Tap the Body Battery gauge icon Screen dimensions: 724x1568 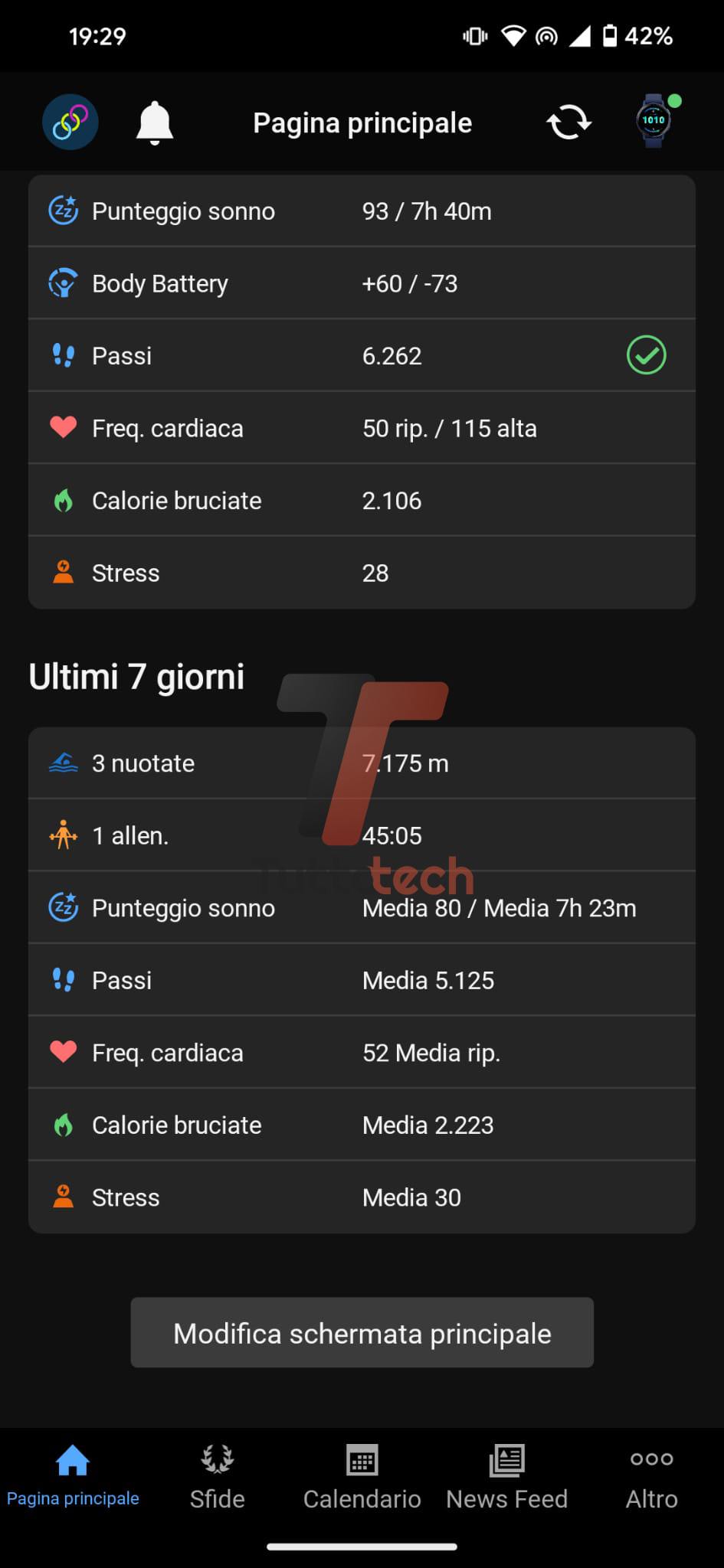pos(63,283)
